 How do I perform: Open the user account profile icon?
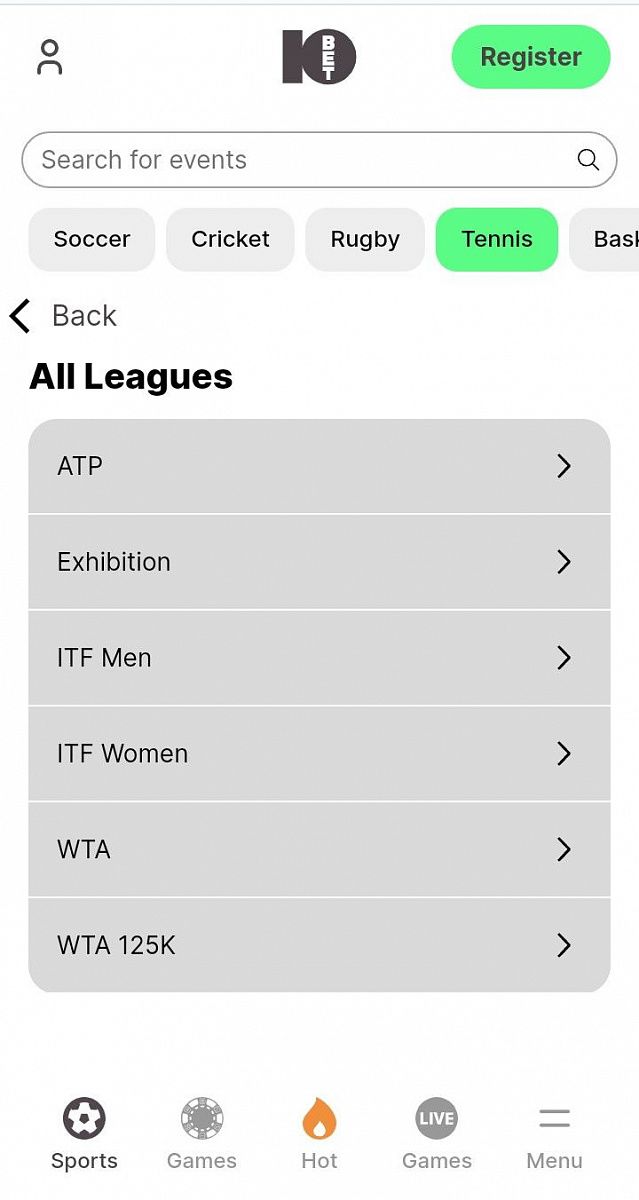[49, 57]
